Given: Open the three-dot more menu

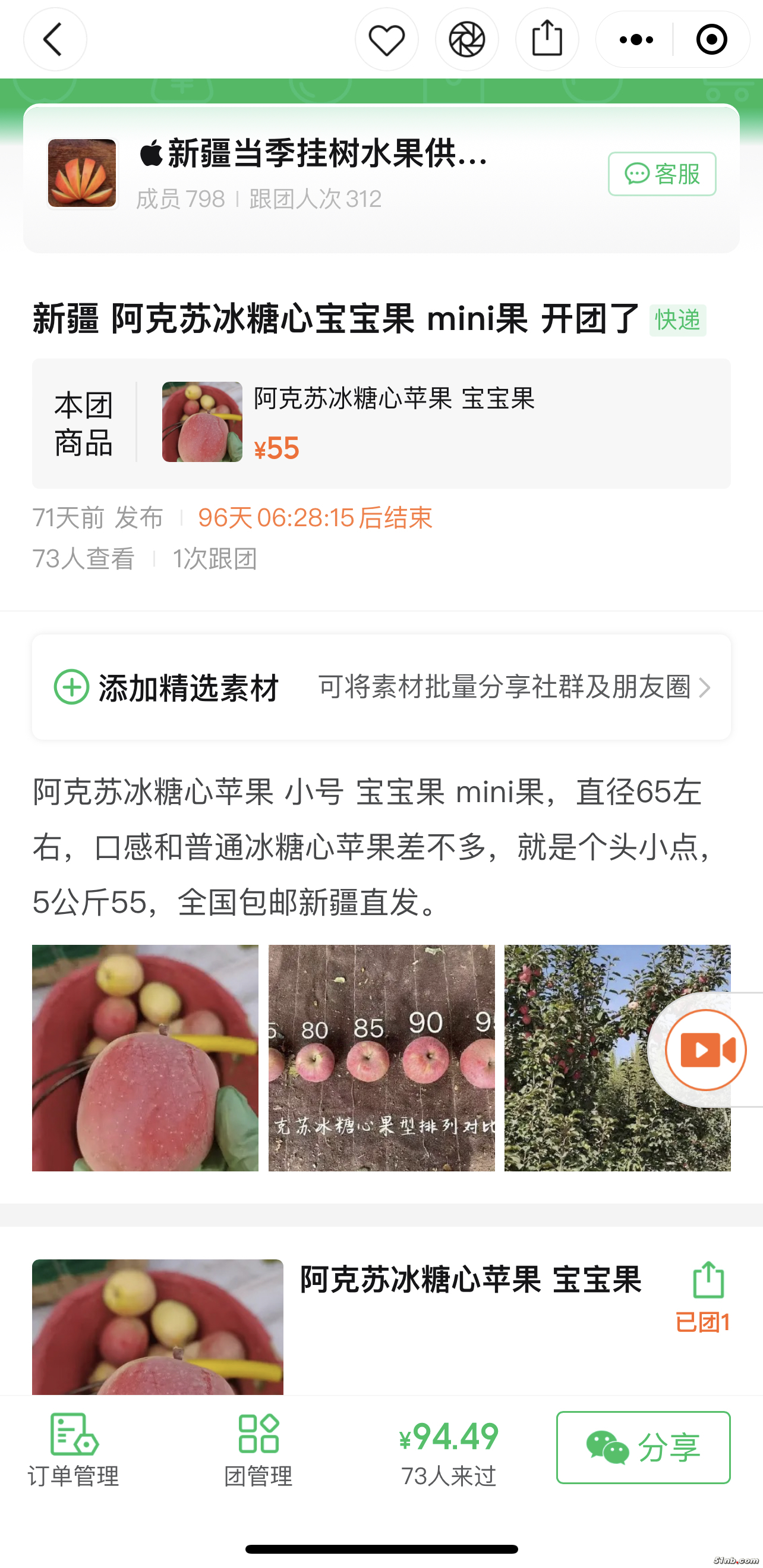Looking at the screenshot, I should (x=636, y=40).
